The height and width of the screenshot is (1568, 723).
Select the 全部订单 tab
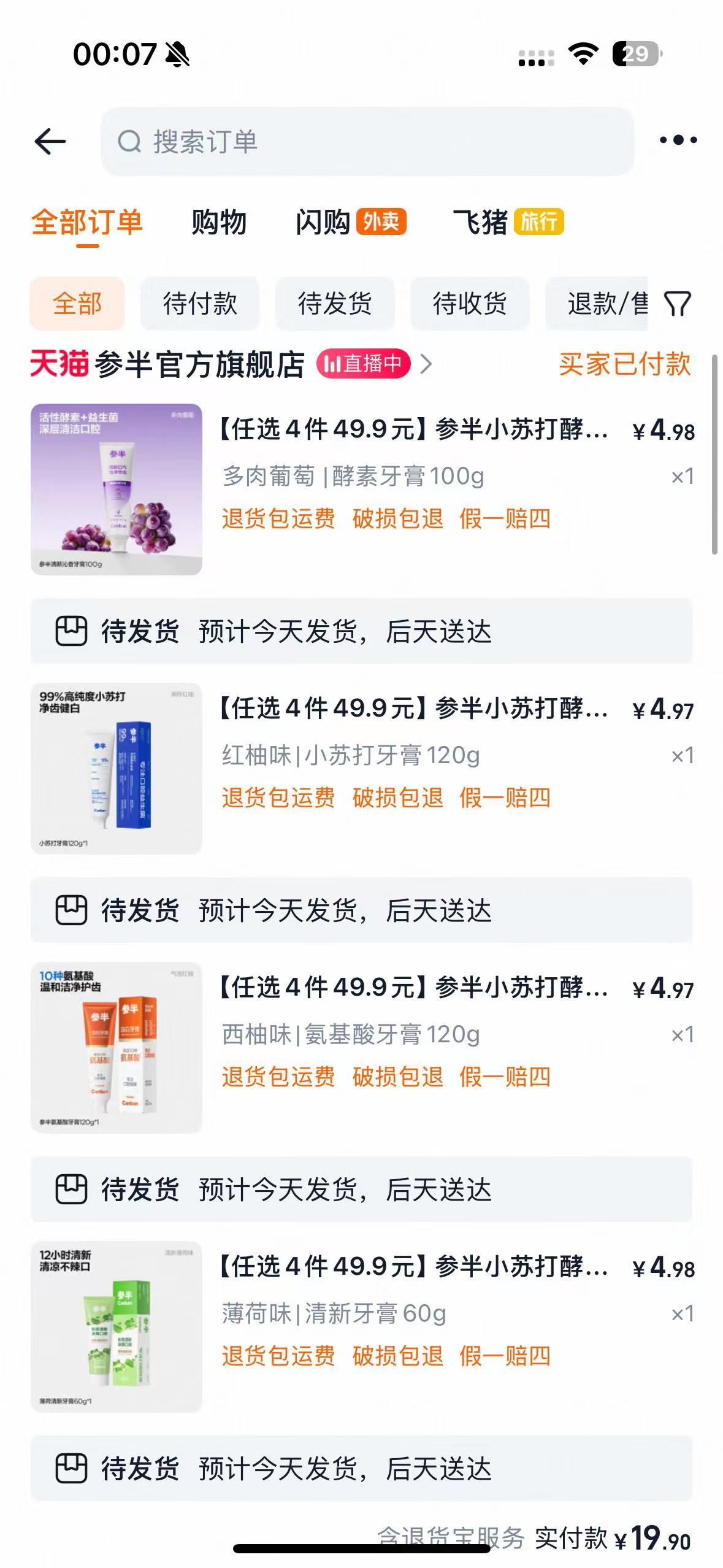pos(88,223)
